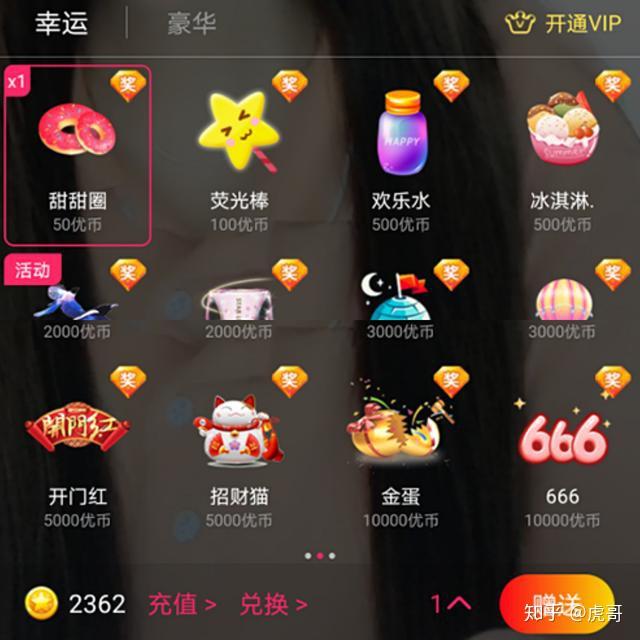Switch to the 幸运 gift tab
This screenshot has width=640, height=640.
coord(61,23)
